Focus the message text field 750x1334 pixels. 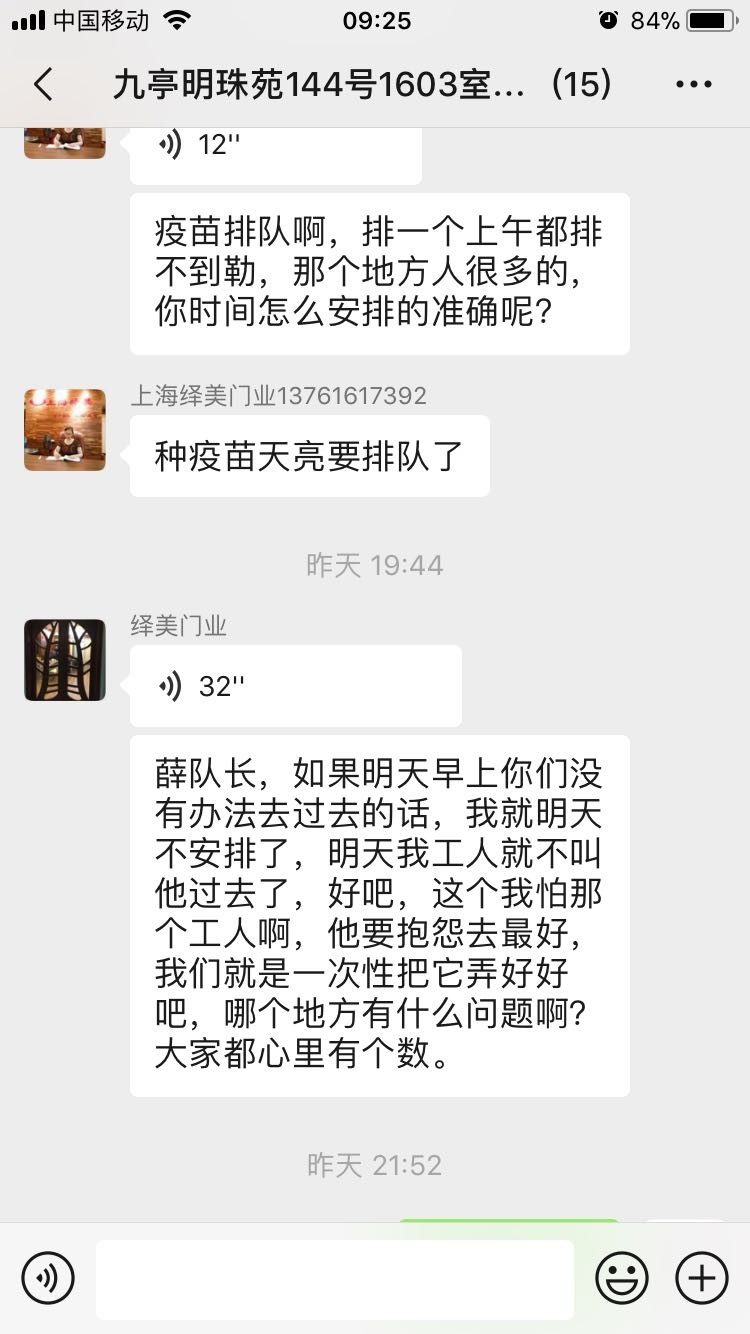pos(335,1279)
